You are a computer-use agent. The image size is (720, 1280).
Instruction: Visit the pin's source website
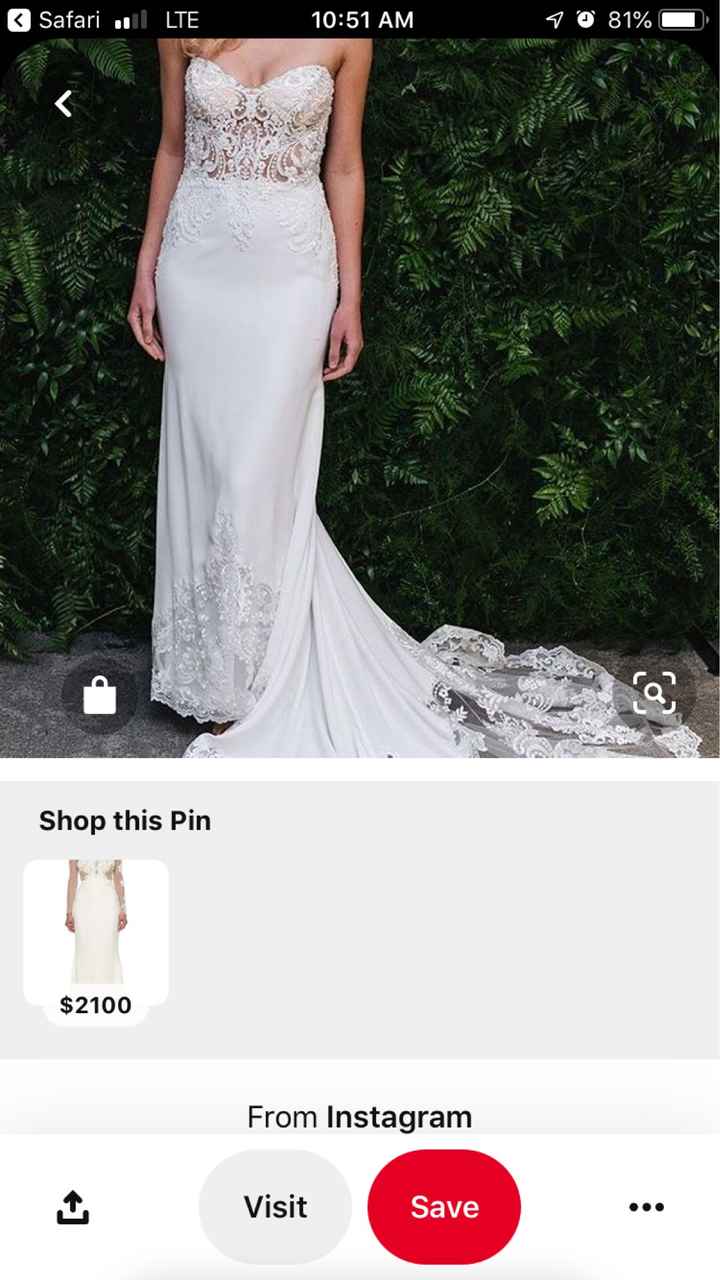pos(274,1207)
